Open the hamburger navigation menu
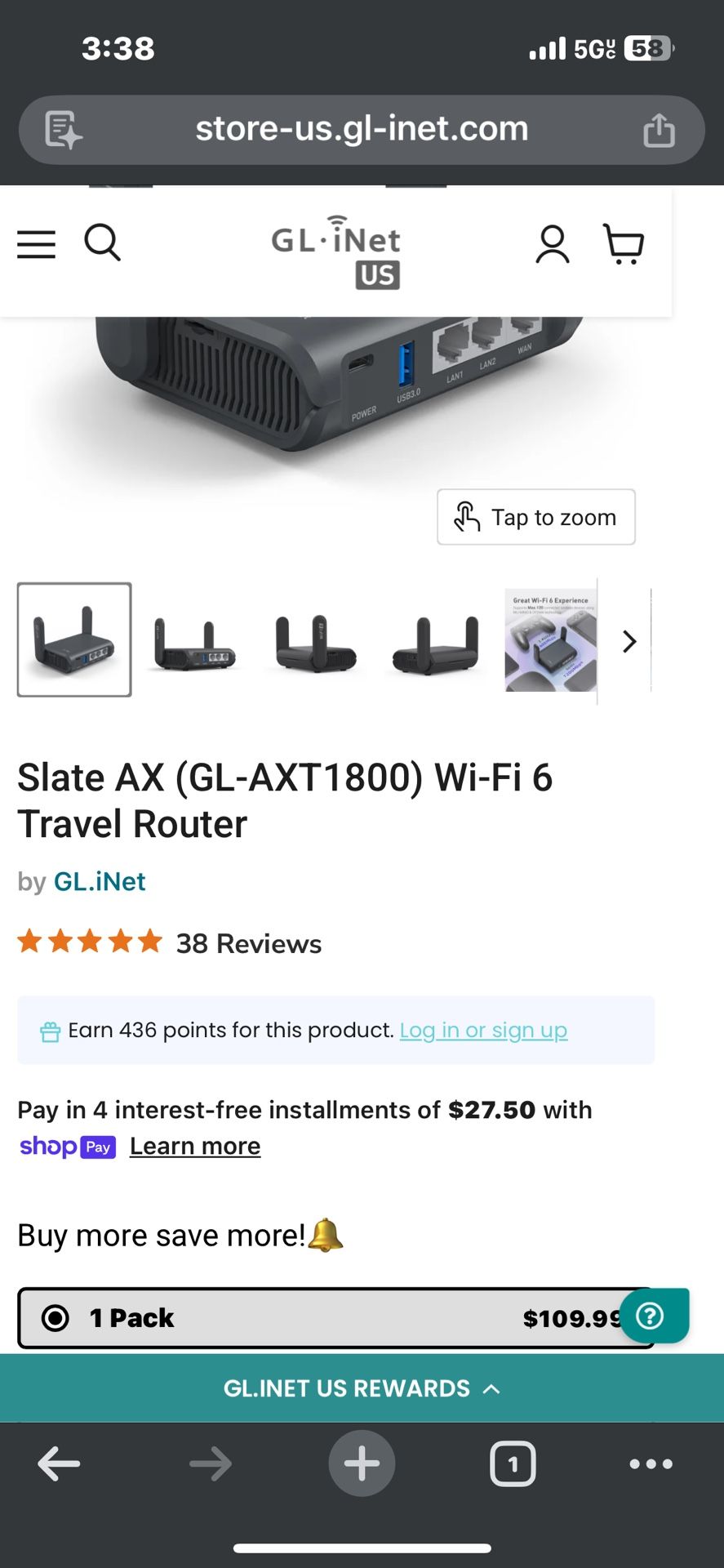Image resolution: width=724 pixels, height=1568 pixels. tap(36, 243)
